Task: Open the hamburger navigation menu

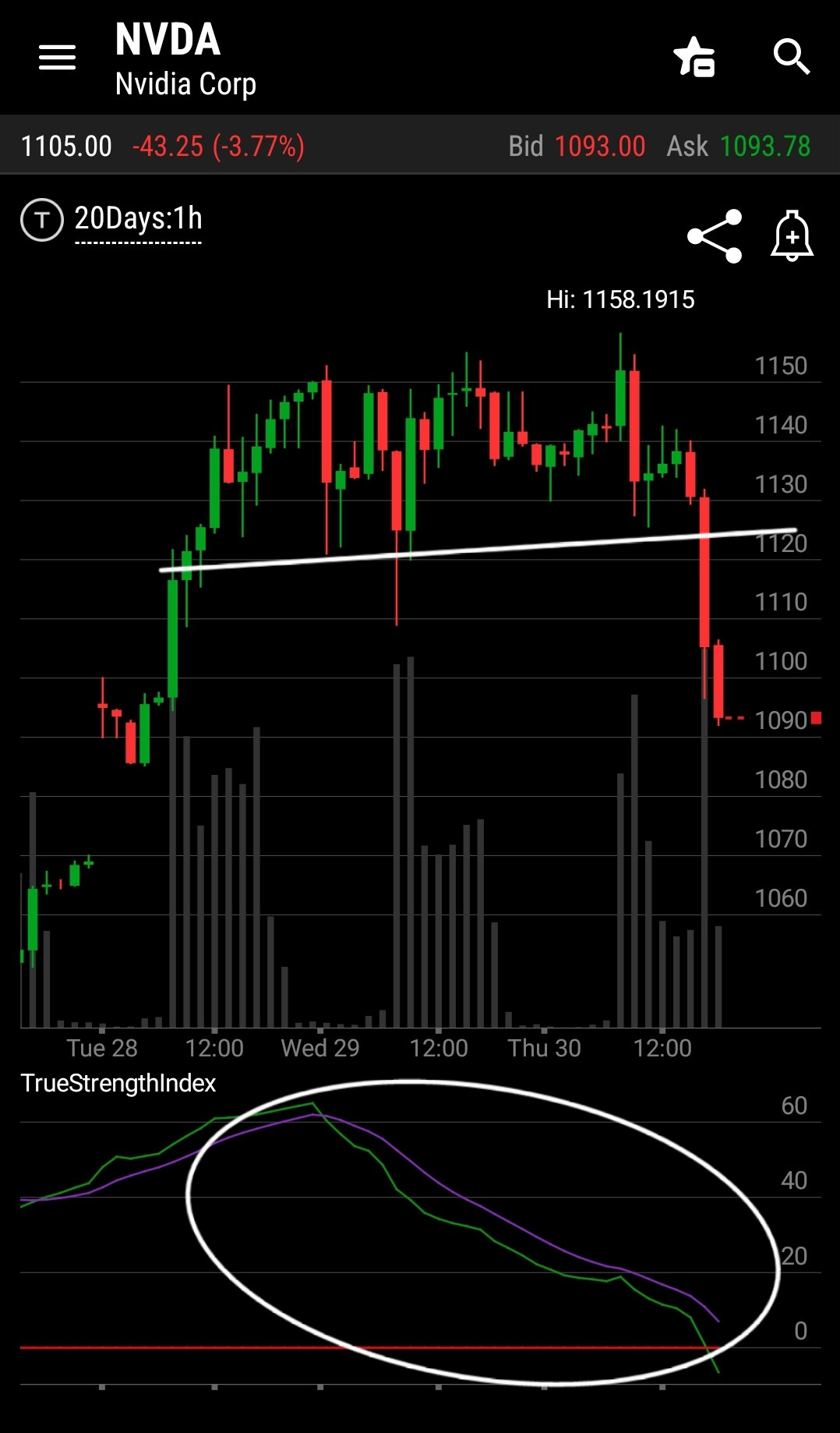Action: point(57,57)
